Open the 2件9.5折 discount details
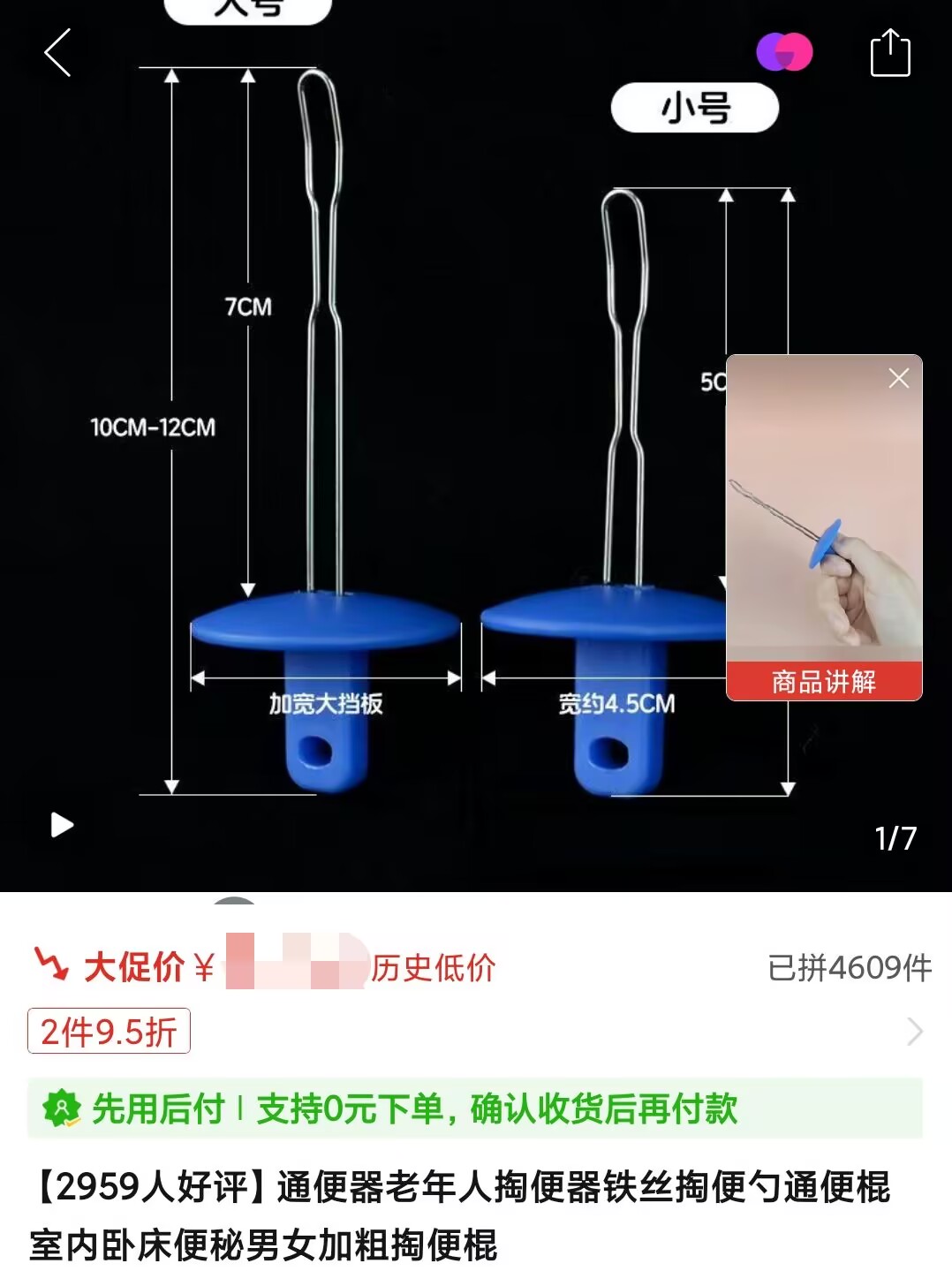Screen dimensions: 952x1271 pos(109,1031)
